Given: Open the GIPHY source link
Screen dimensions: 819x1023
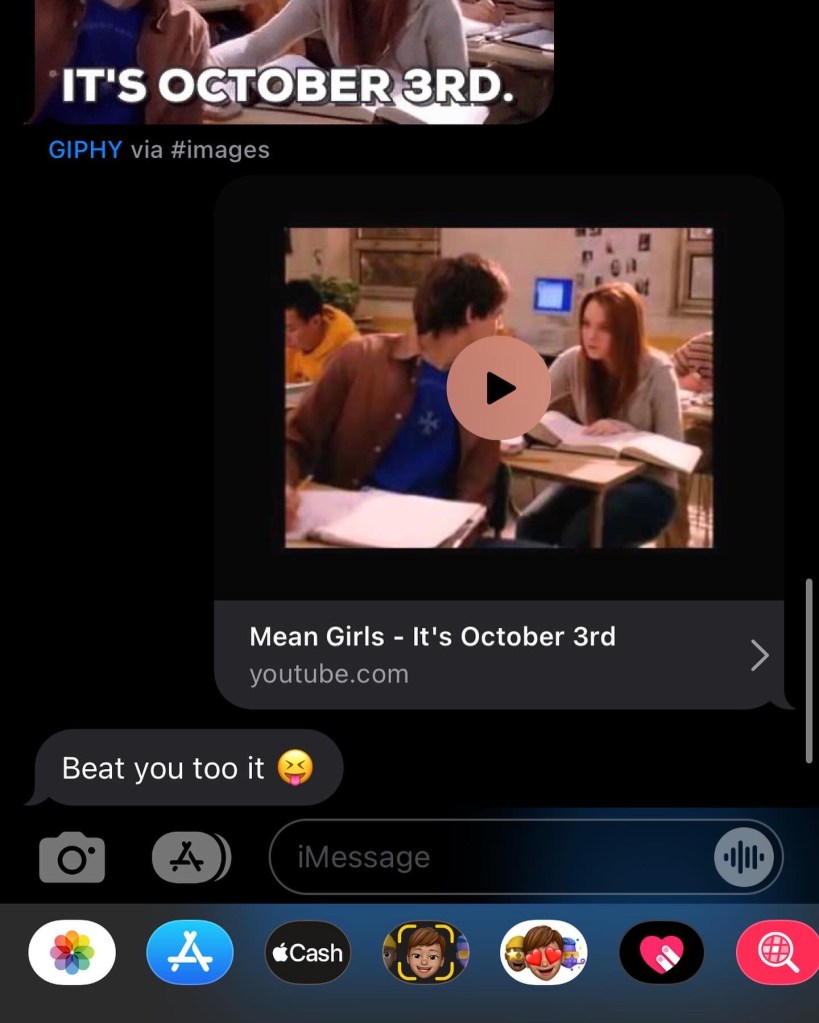Looking at the screenshot, I should click(x=85, y=150).
